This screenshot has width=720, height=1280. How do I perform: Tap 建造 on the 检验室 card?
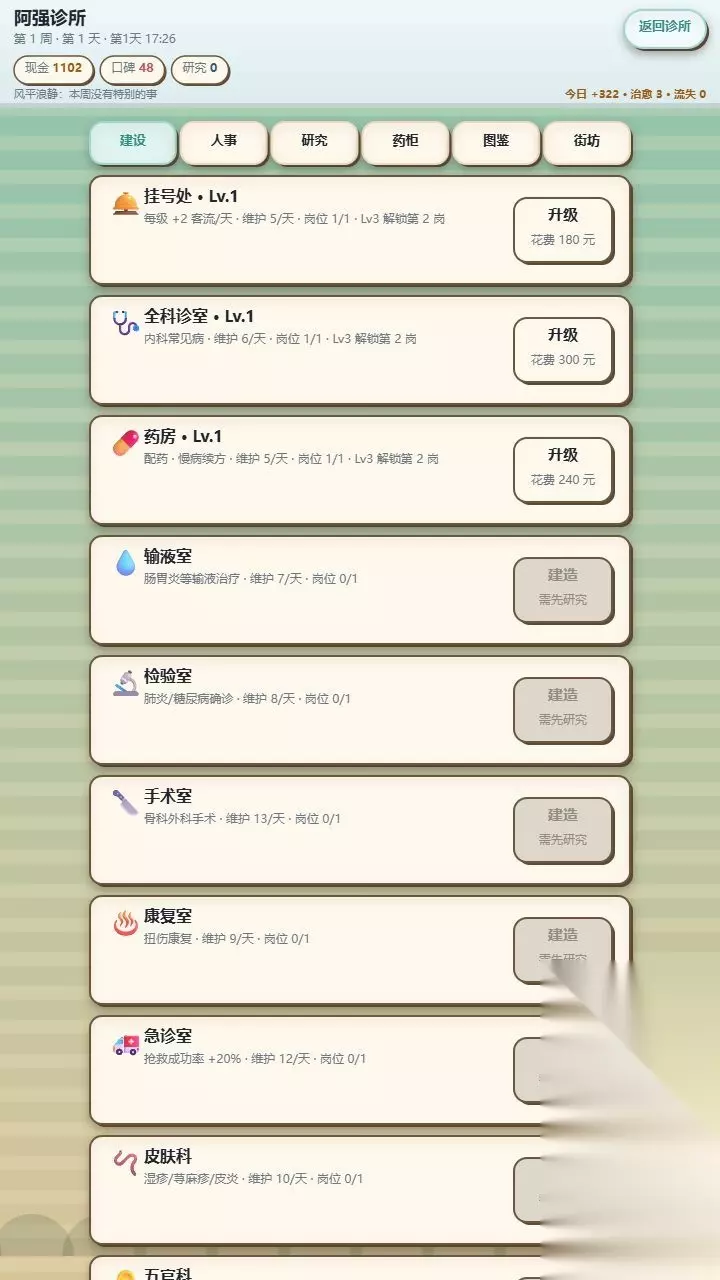click(x=563, y=710)
